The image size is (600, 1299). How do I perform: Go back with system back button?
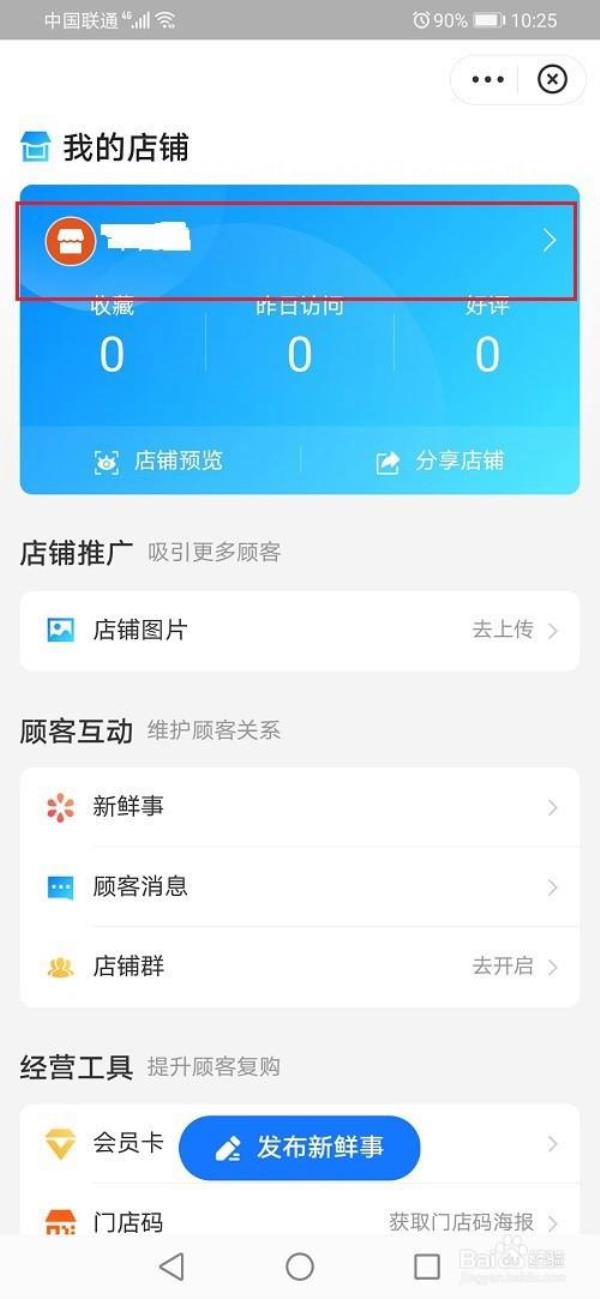172,1267
